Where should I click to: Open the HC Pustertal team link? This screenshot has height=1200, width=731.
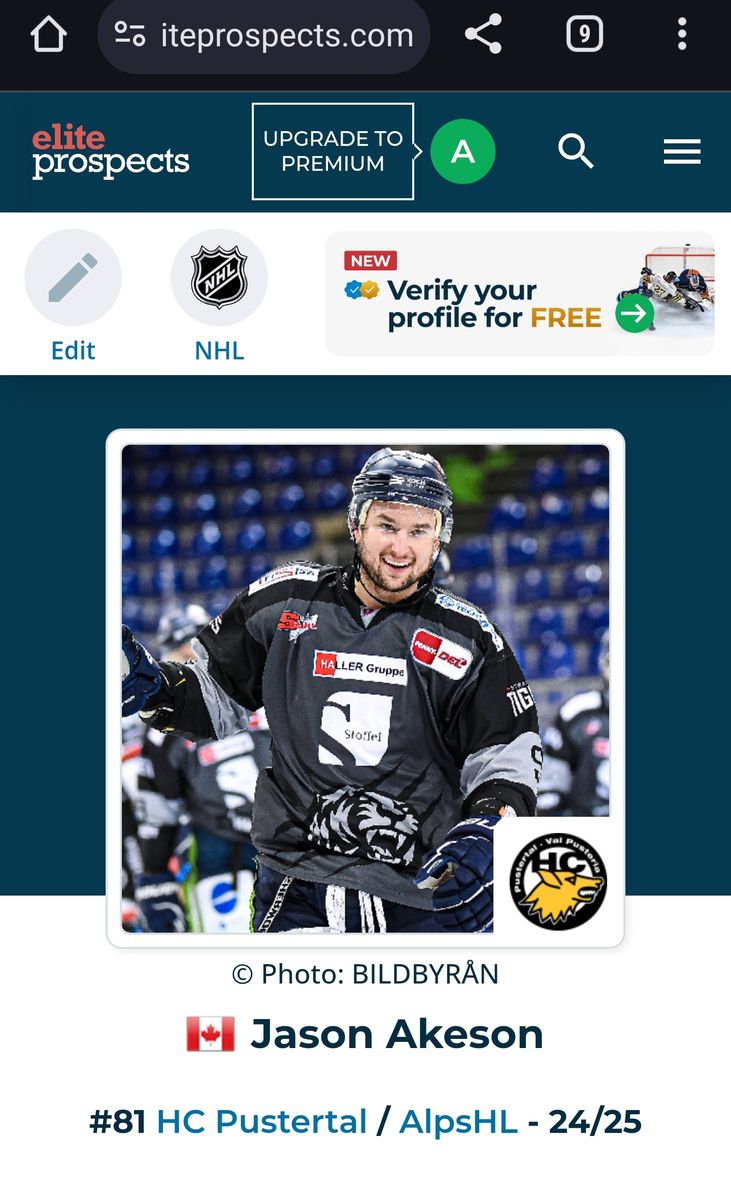pyautogui.click(x=262, y=1122)
